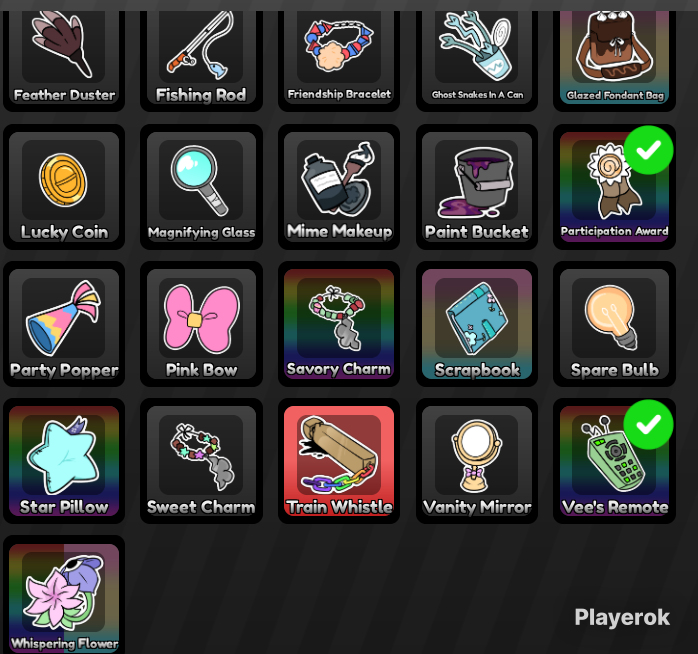The width and height of the screenshot is (698, 654).
Task: Pick the Vanity Mirror item
Action: coord(477,460)
